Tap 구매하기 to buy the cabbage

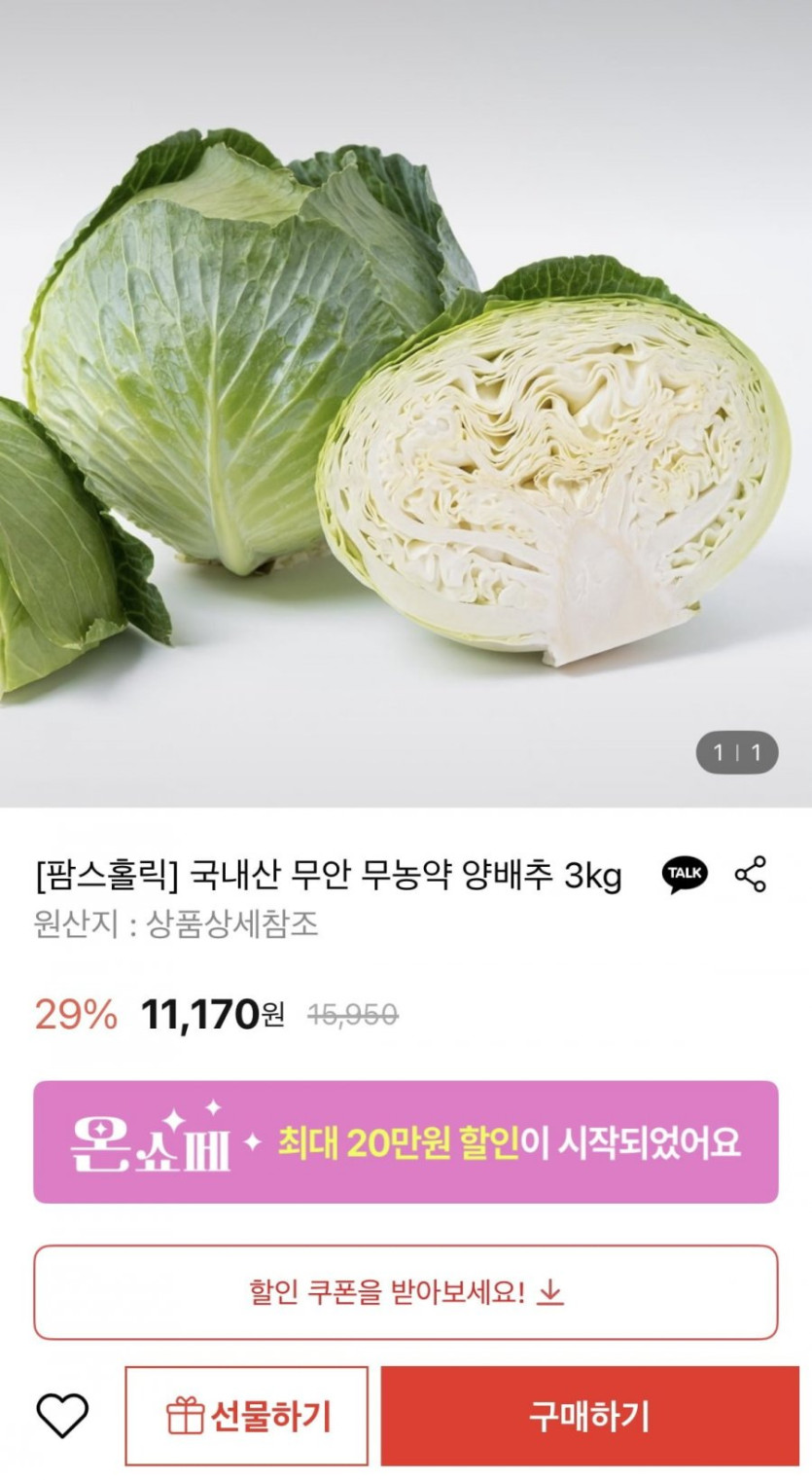(589, 1416)
